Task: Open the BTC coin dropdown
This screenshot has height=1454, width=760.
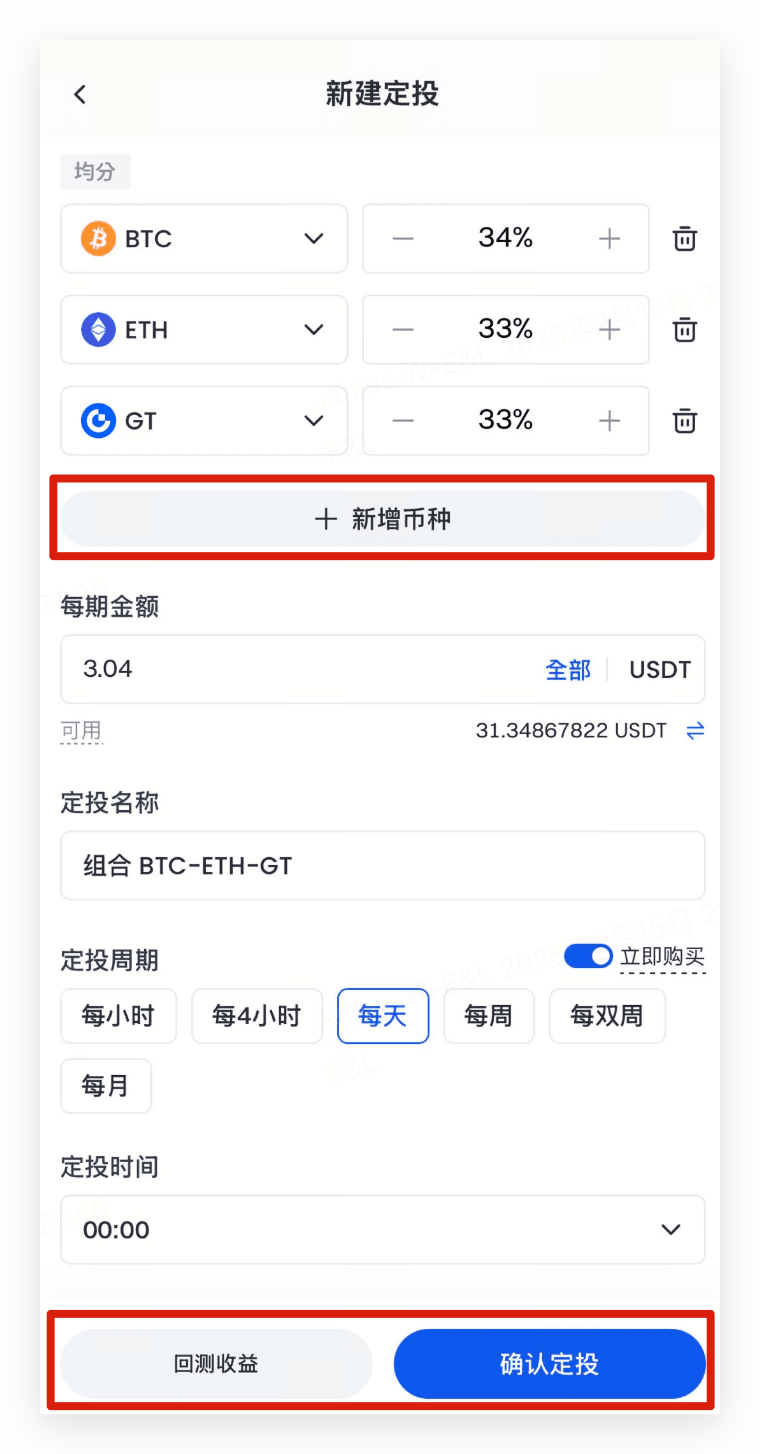Action: [x=204, y=239]
